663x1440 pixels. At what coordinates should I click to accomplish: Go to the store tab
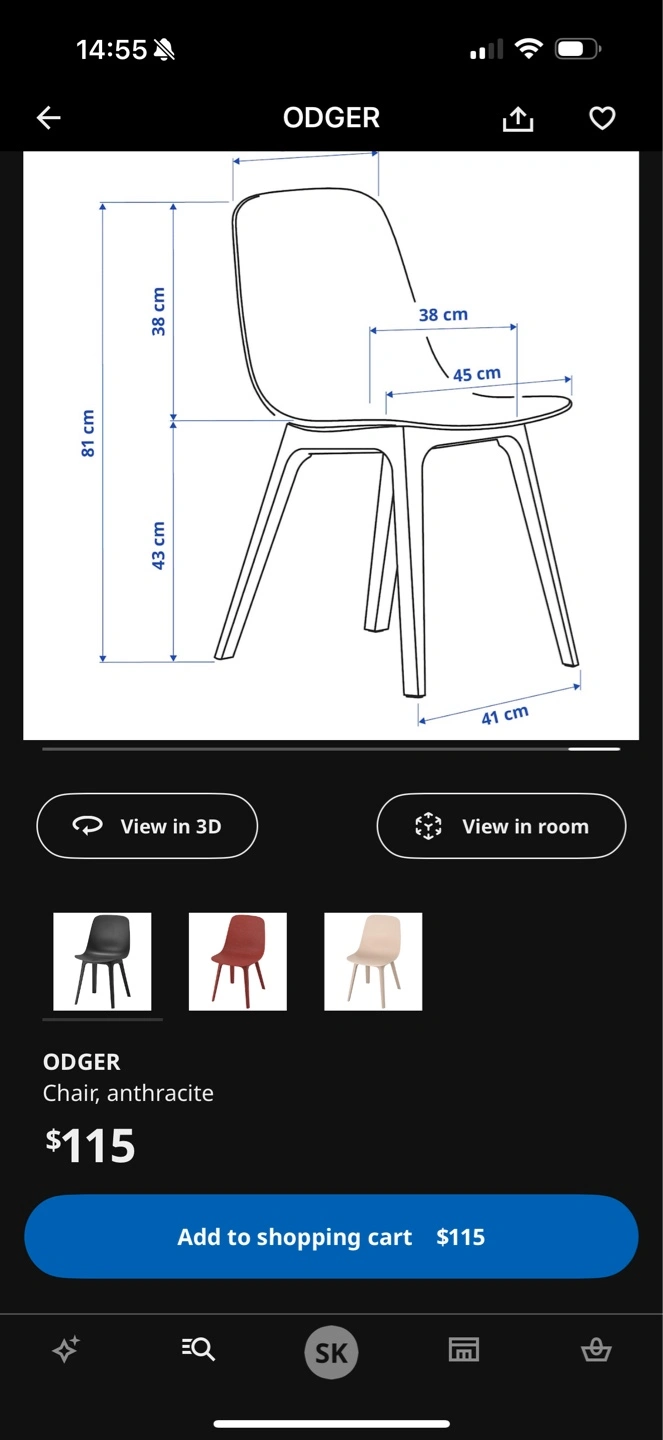[x=463, y=1350]
